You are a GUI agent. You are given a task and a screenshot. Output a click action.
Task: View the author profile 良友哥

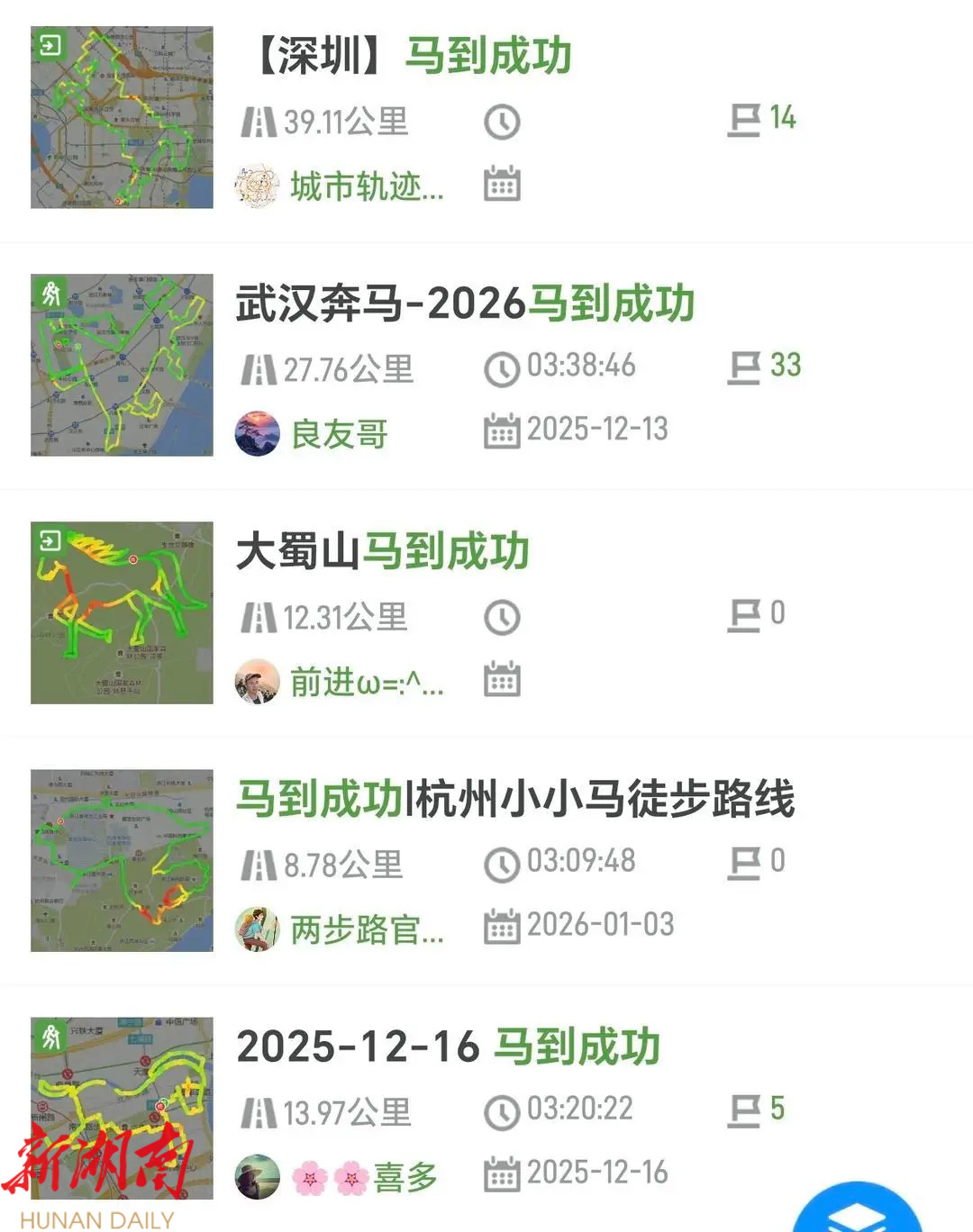tap(339, 434)
